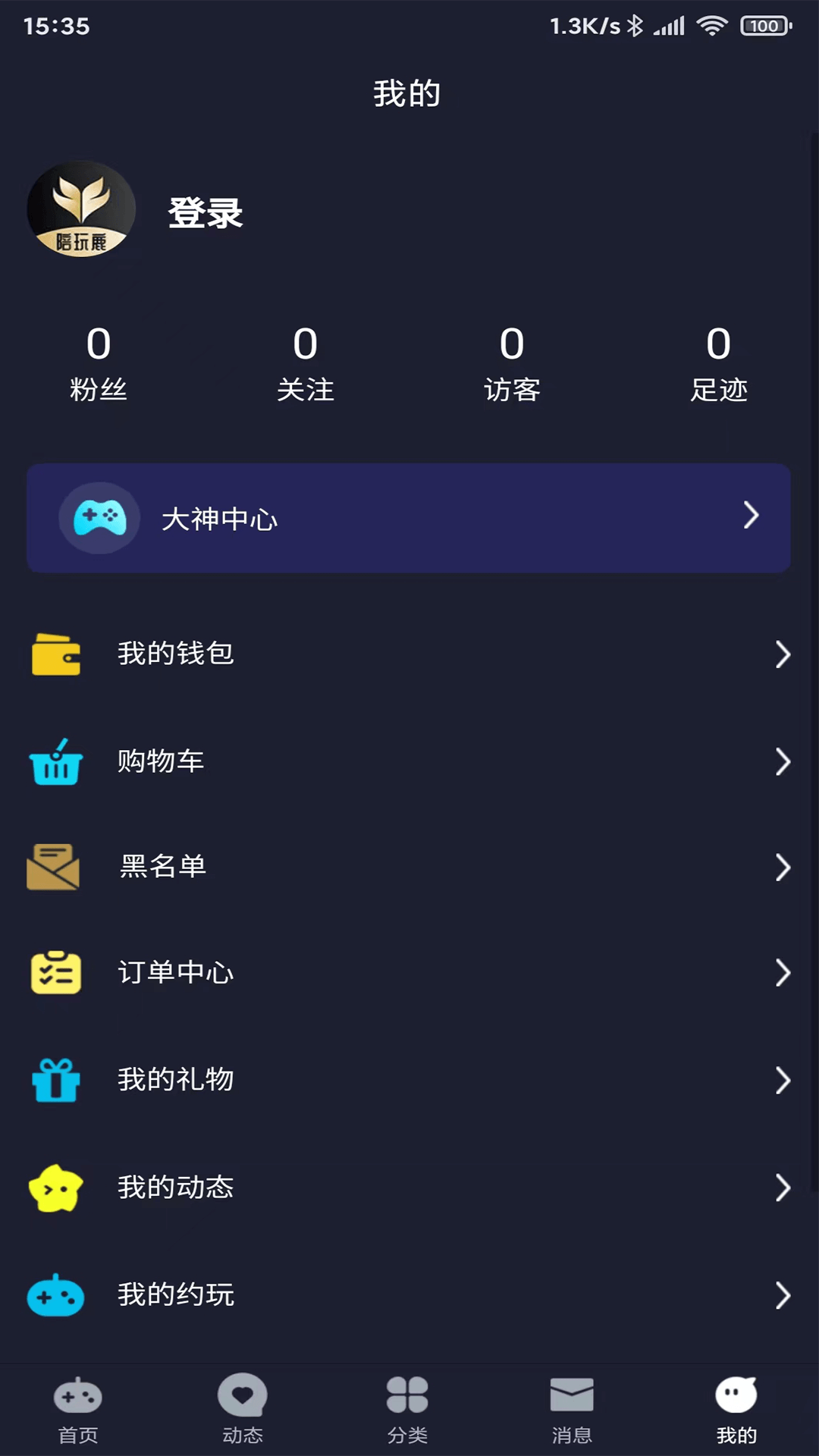
Task: Enter 大神中心
Action: (409, 518)
